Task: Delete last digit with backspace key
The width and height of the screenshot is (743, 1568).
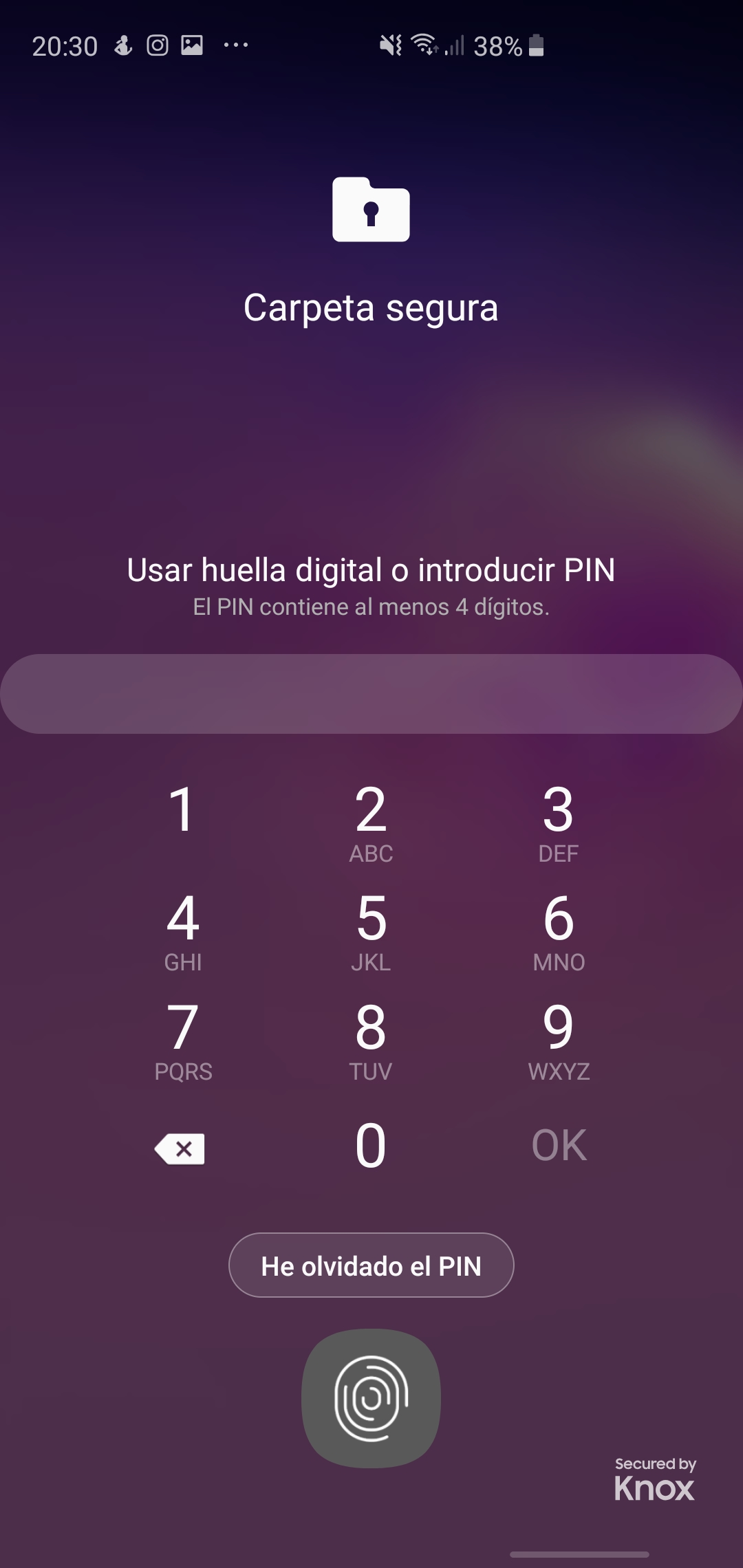Action: (180, 1148)
